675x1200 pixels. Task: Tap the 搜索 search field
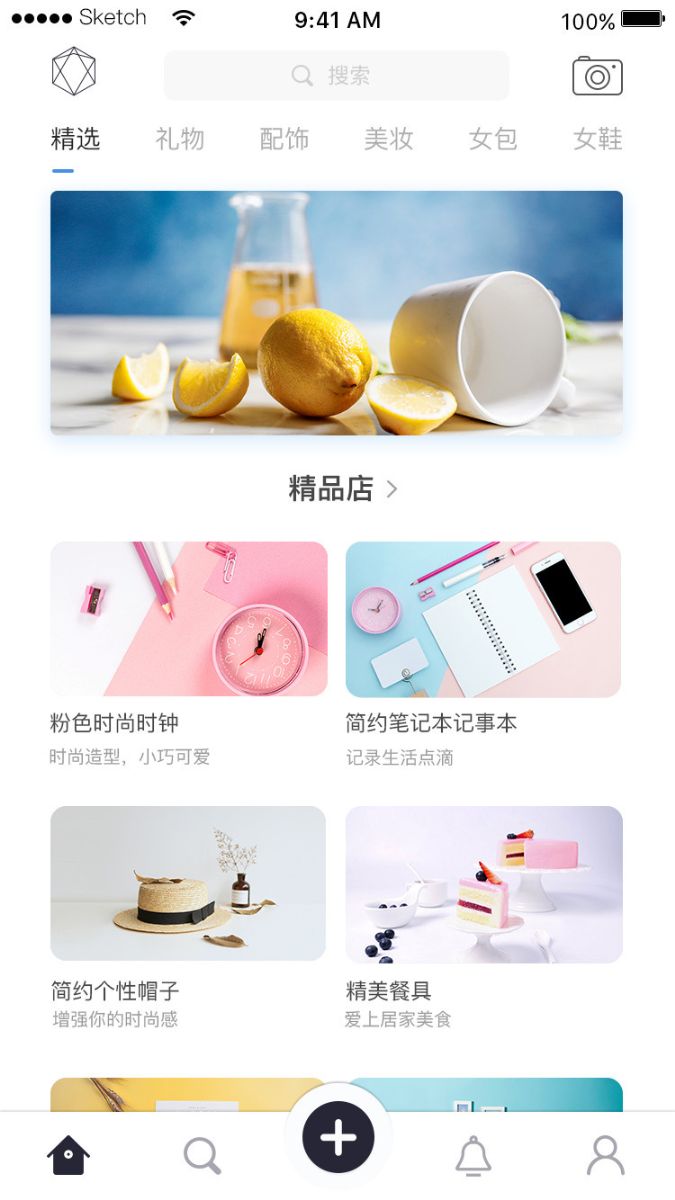point(336,76)
